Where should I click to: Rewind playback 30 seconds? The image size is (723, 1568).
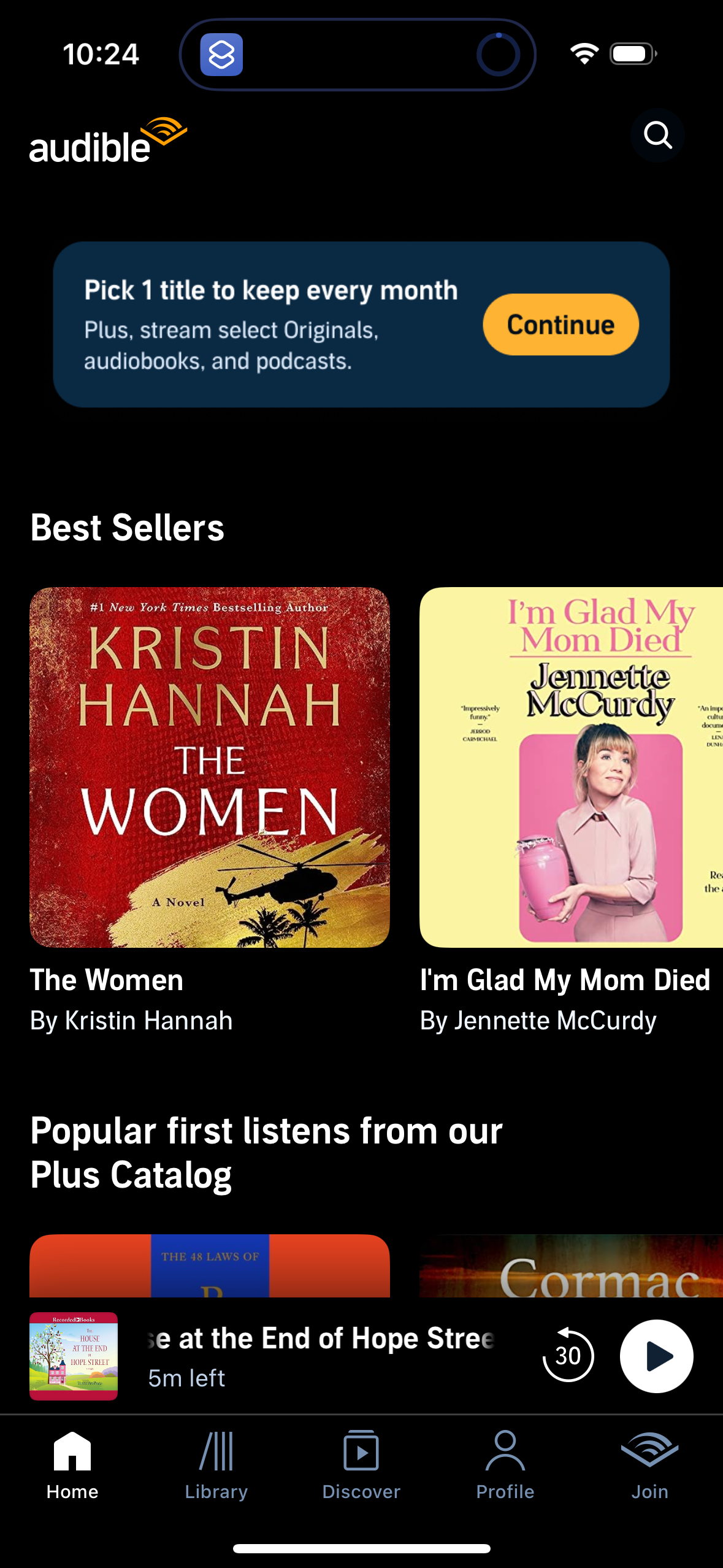[x=567, y=1356]
